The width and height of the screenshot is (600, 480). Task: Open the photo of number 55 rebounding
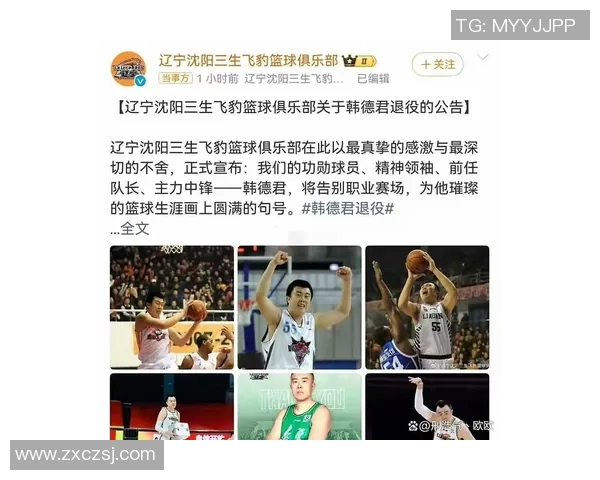[427, 307]
